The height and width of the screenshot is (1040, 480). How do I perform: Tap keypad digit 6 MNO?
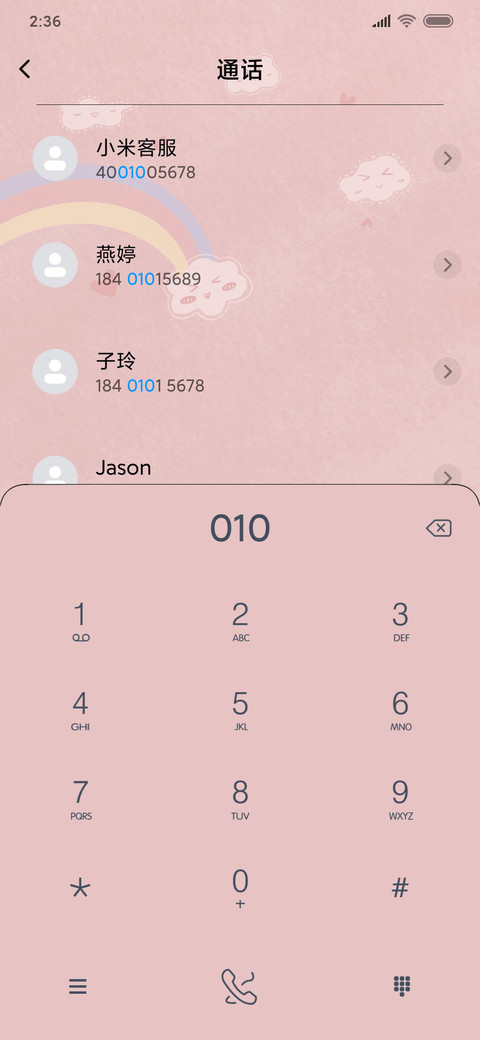click(x=400, y=710)
